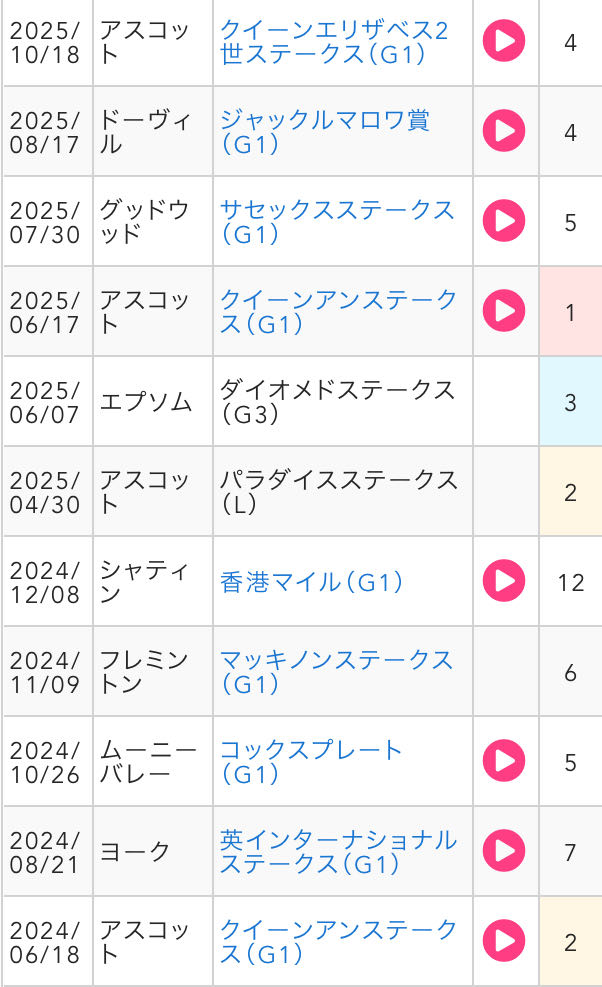
Task: Play the サセックスステークス race video
Action: (504, 222)
